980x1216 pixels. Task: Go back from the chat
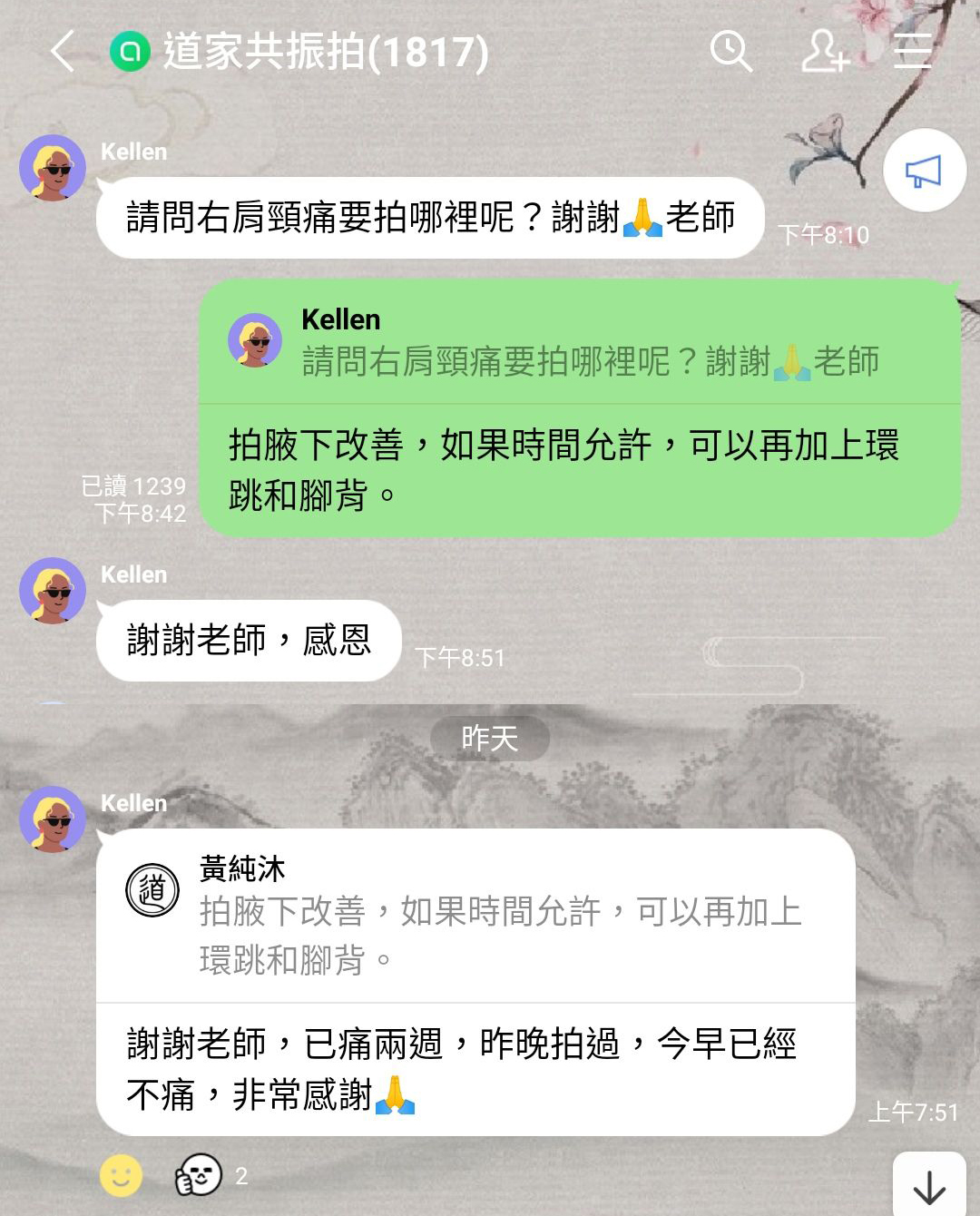[62, 51]
